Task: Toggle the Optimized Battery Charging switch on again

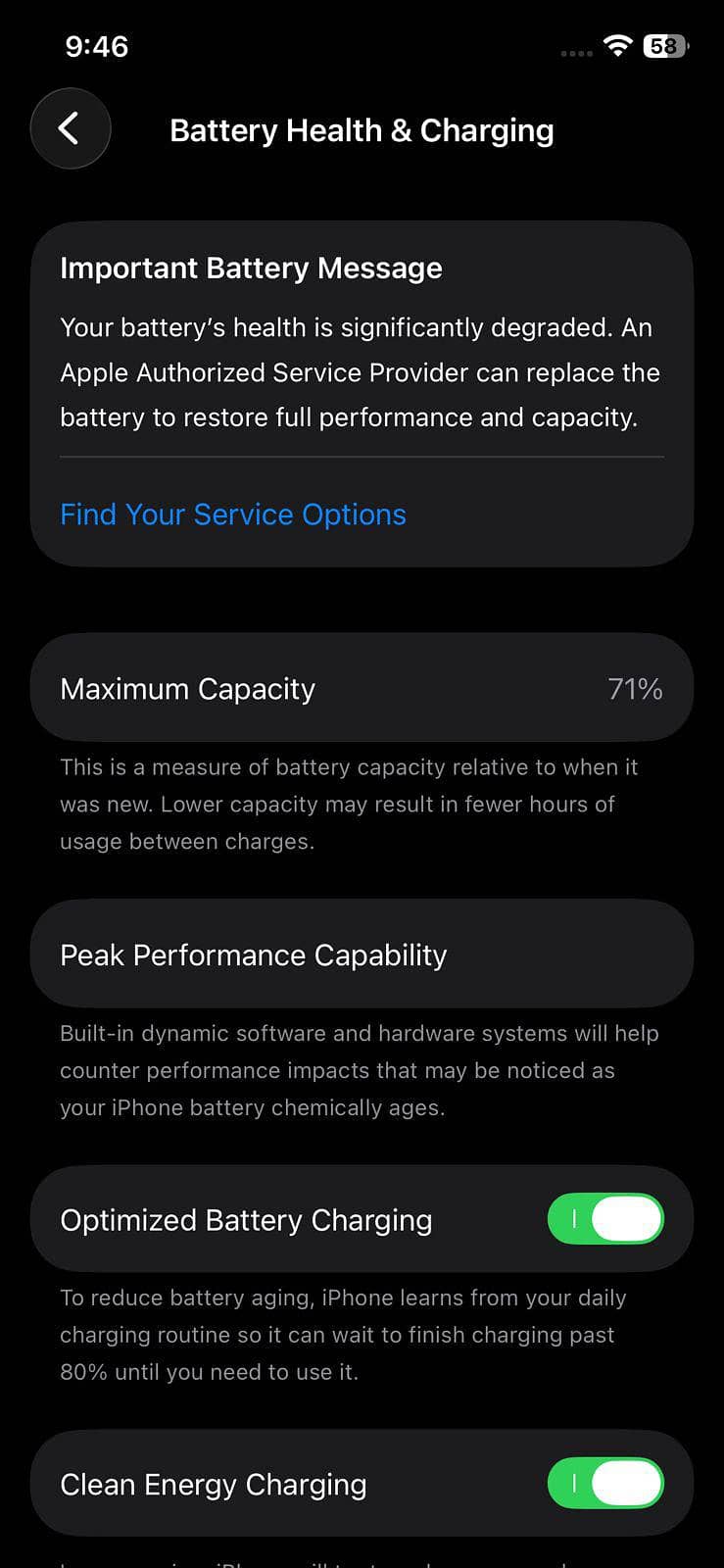Action: tap(605, 1218)
